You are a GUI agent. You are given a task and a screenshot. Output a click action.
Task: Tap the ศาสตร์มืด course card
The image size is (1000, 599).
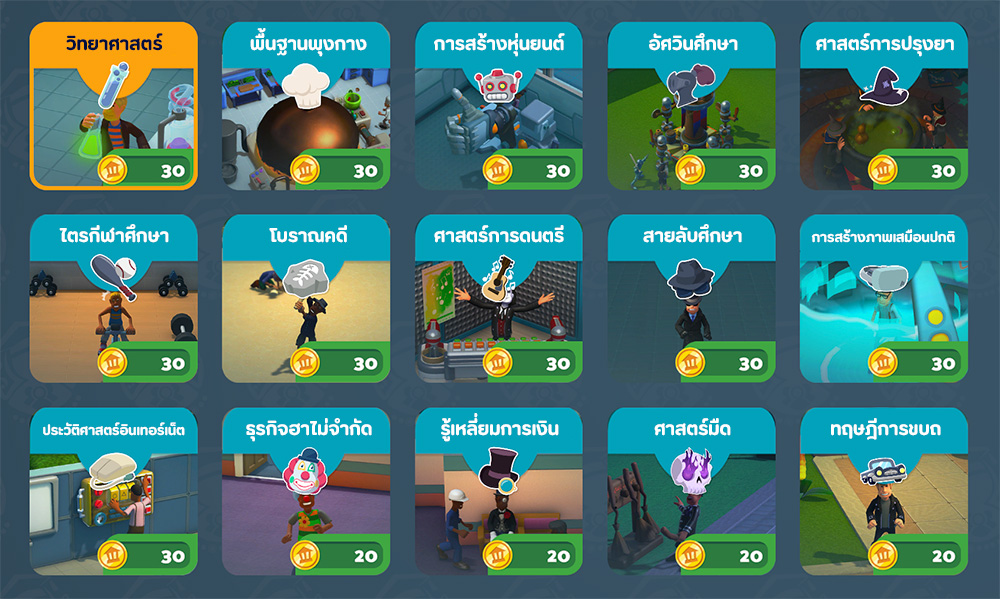(x=692, y=492)
